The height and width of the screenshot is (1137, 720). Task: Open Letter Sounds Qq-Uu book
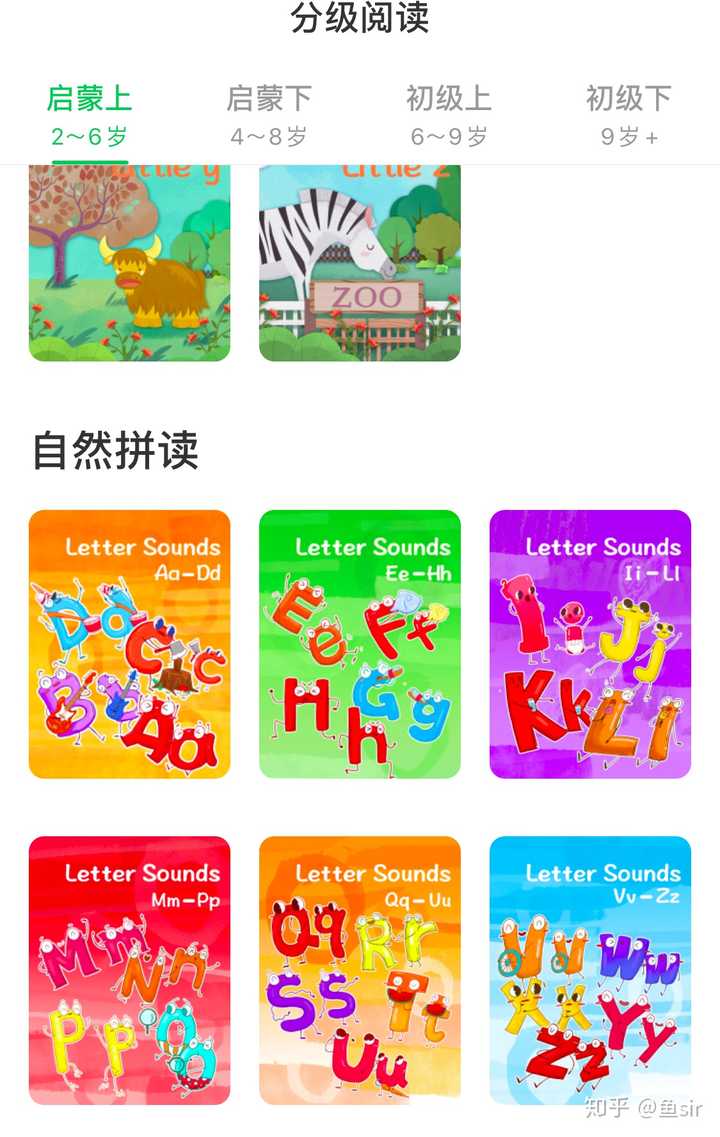pyautogui.click(x=360, y=970)
